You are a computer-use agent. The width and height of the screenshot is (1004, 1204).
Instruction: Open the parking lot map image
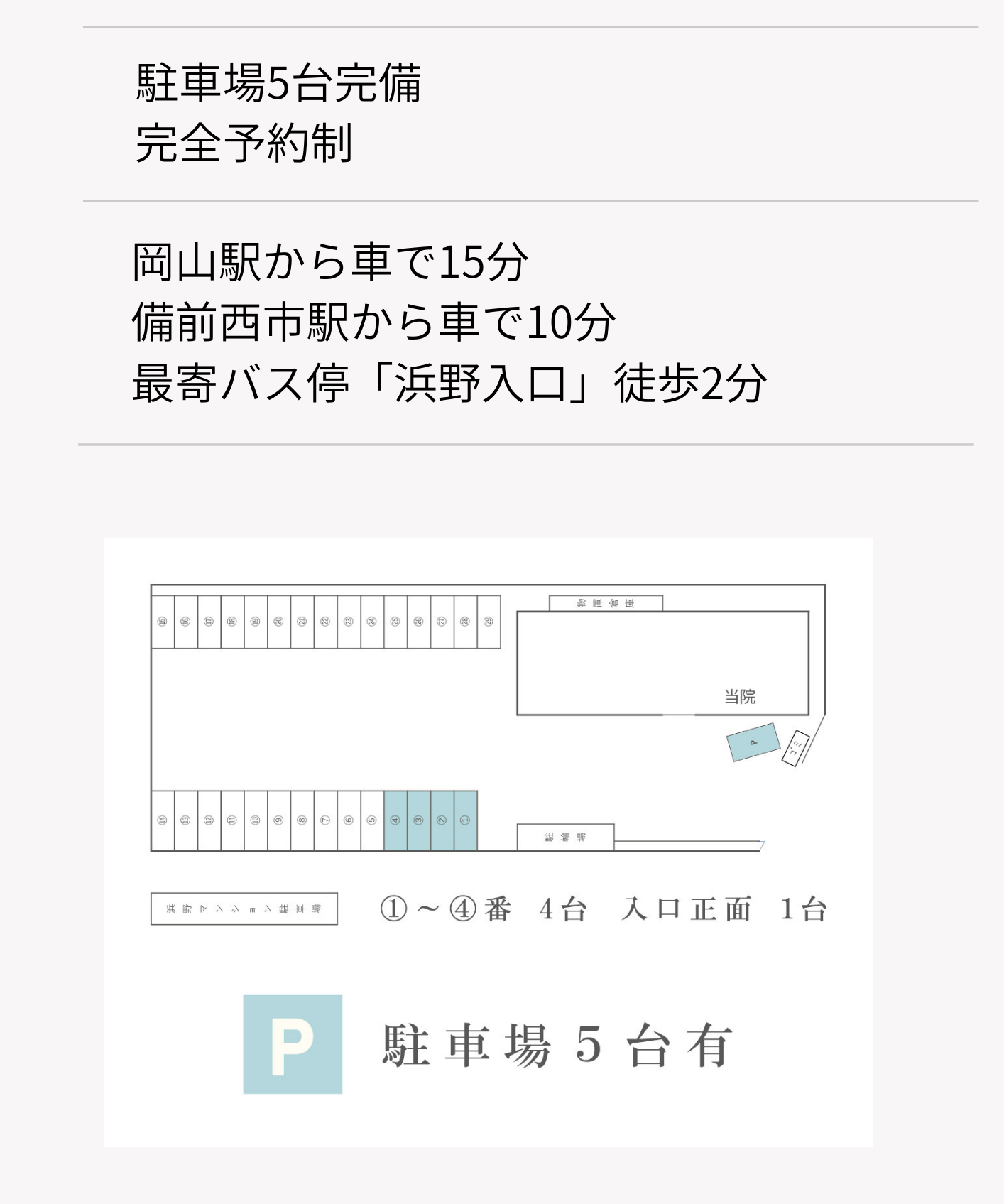pos(489,842)
